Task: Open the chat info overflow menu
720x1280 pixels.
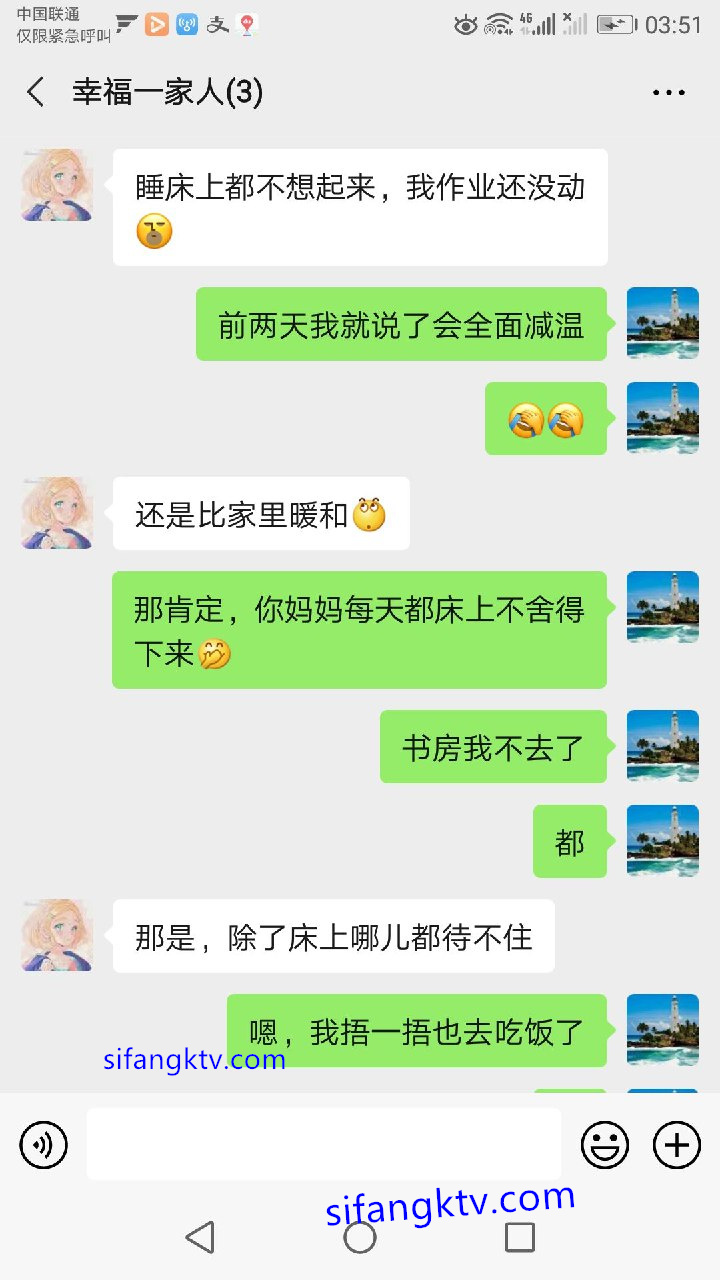Action: pos(668,93)
